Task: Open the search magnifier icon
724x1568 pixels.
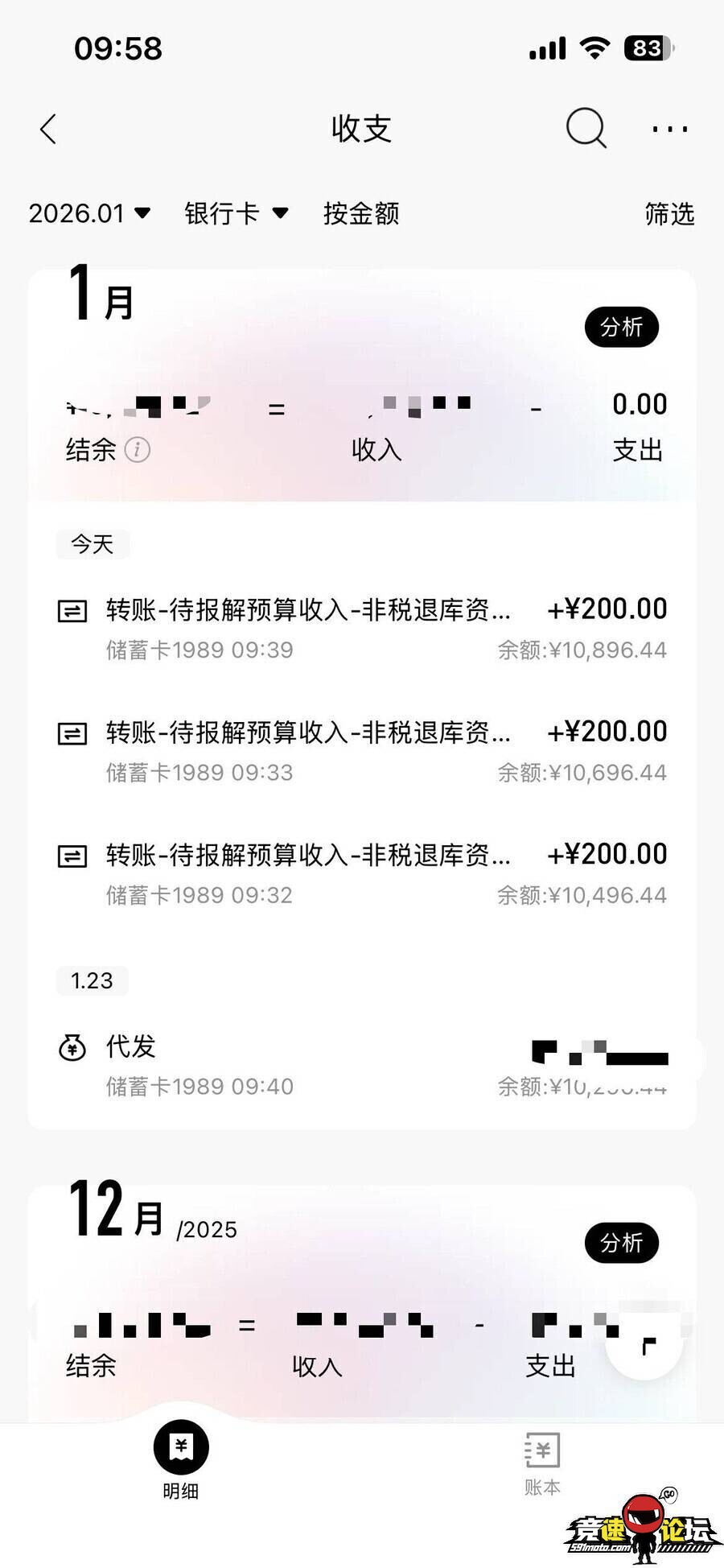Action: 586,128
